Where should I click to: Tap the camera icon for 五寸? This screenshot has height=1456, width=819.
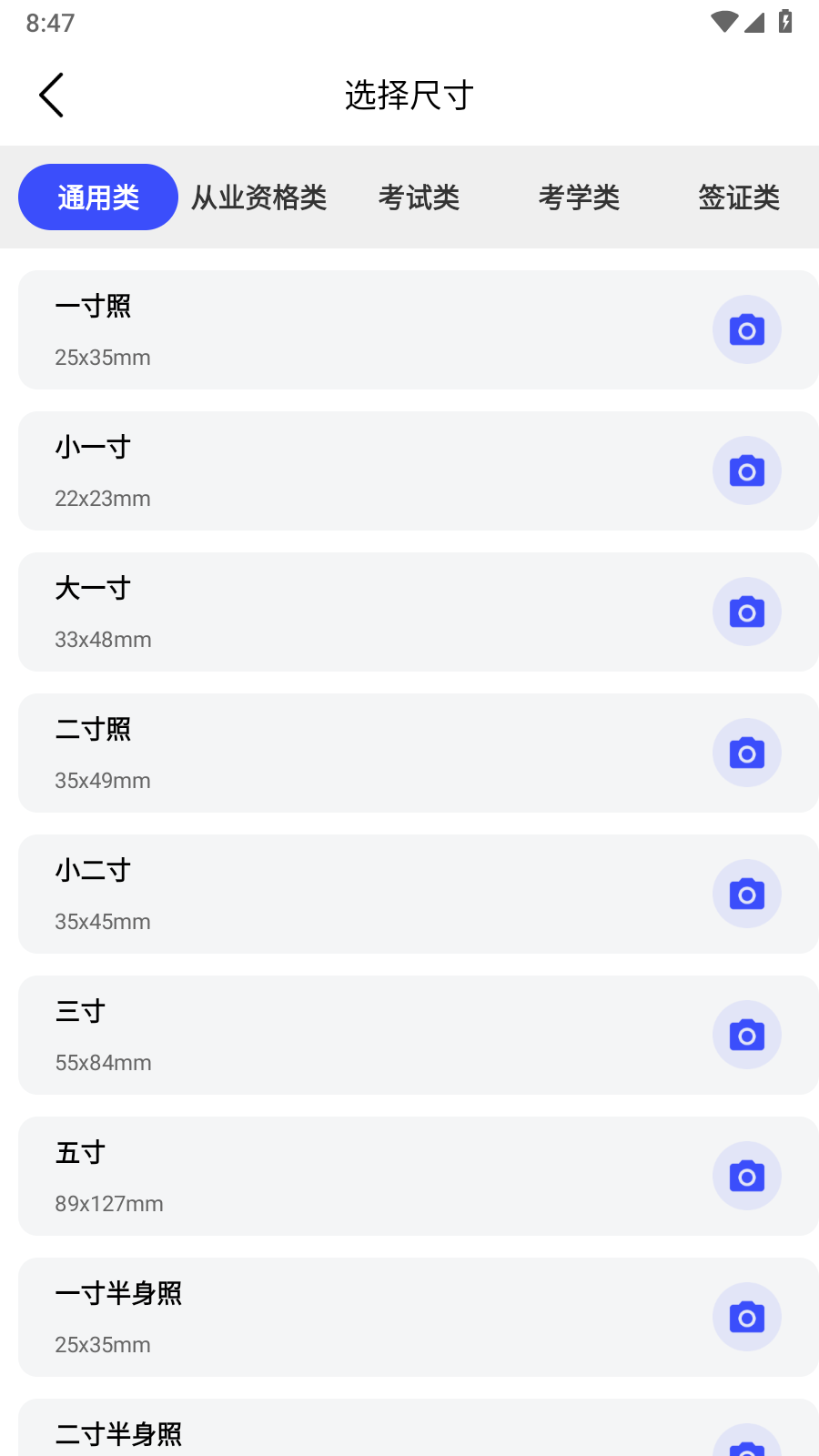[x=746, y=1176]
